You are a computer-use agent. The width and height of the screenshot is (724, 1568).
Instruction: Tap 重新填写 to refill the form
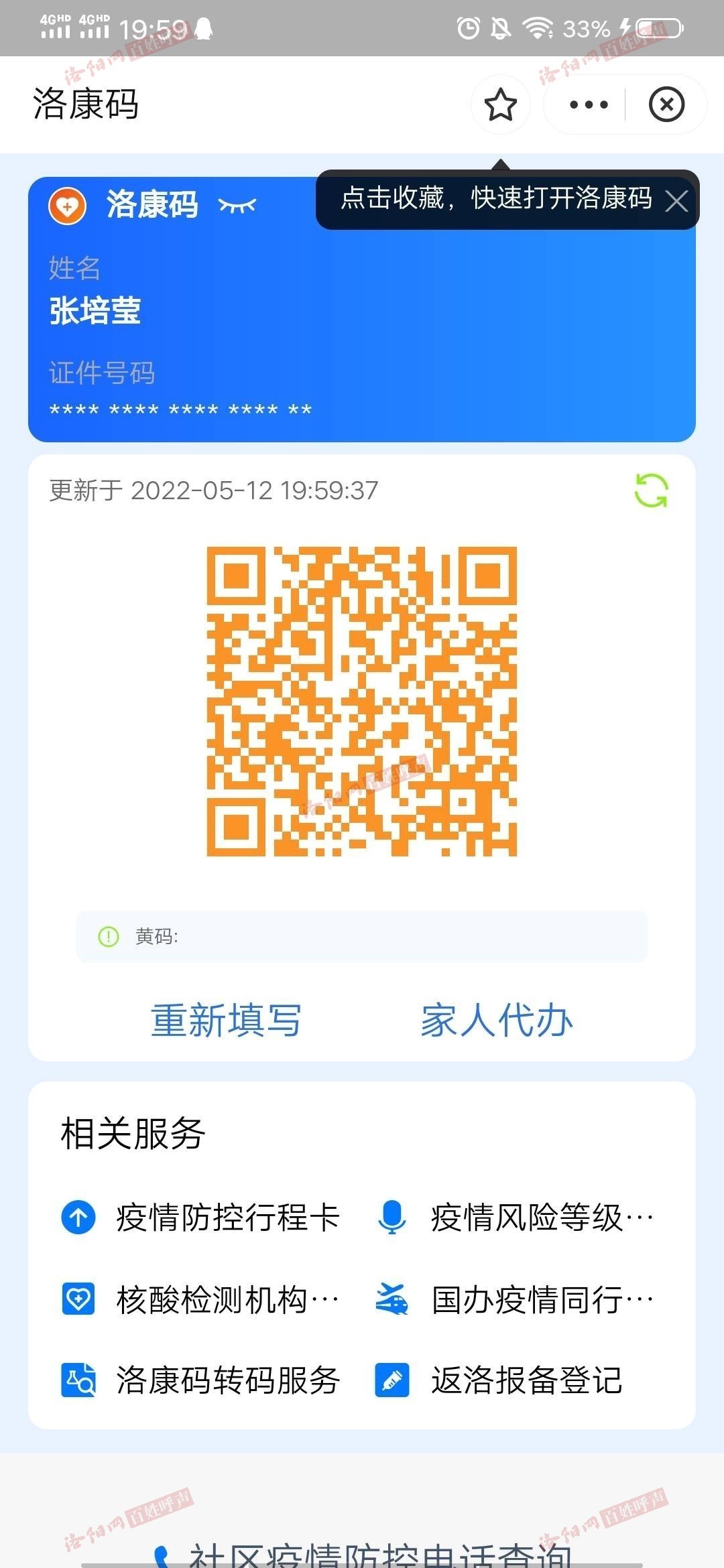[x=226, y=1020]
